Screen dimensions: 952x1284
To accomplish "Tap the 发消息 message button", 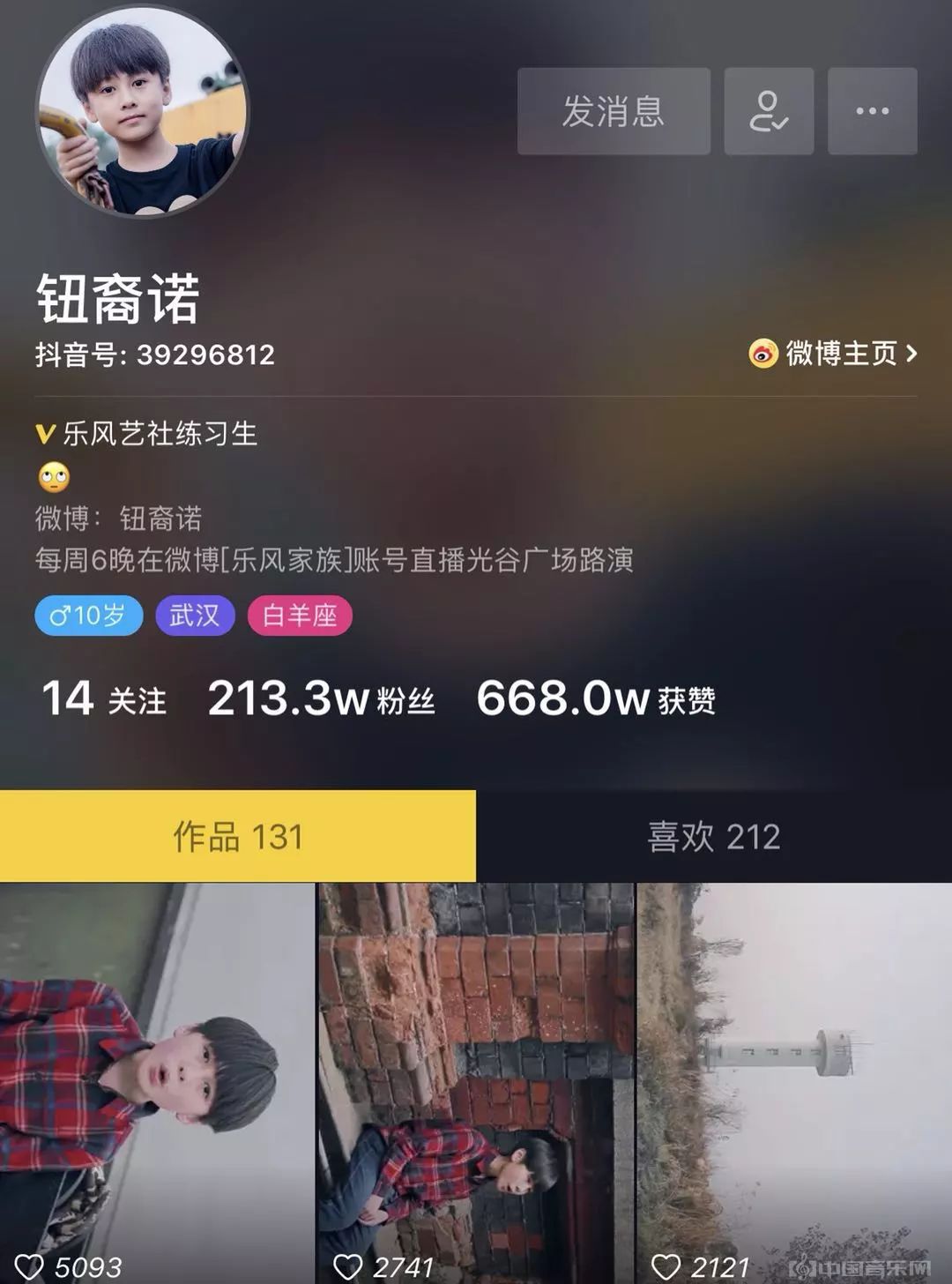I will pyautogui.click(x=614, y=111).
